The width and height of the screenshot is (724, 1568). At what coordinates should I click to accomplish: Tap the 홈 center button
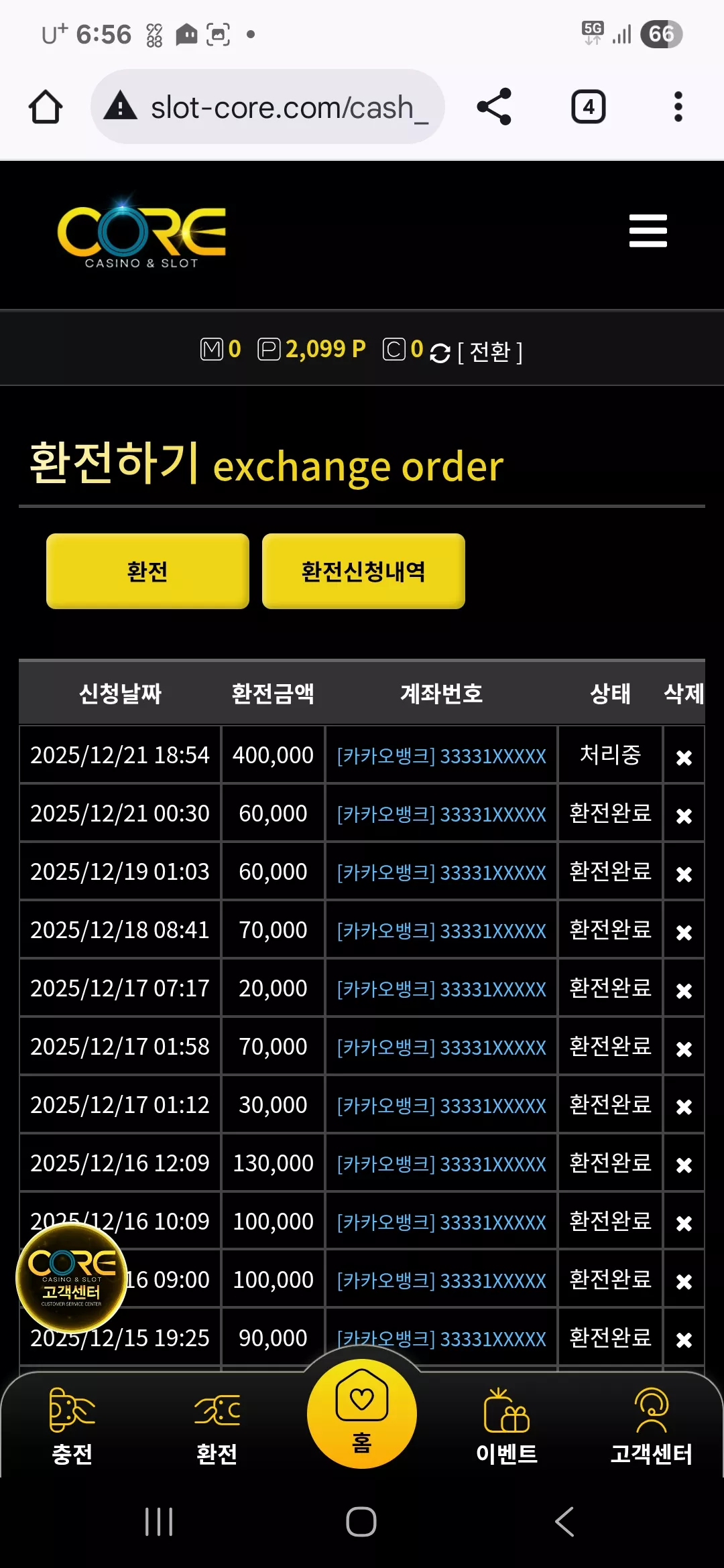pos(362,1414)
